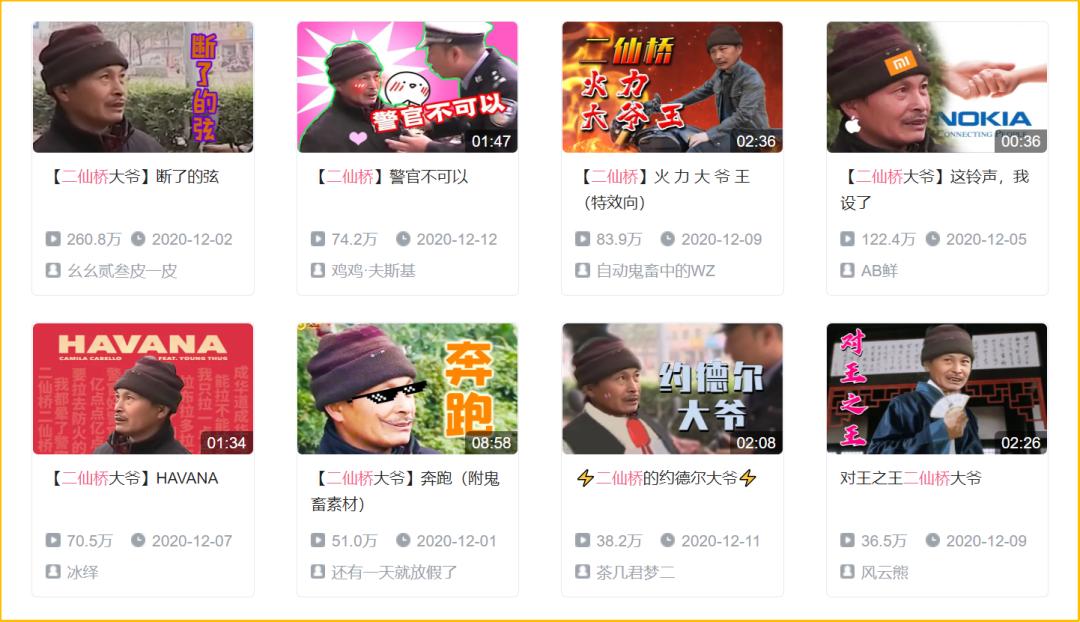1080x622 pixels.
Task: View uploader 茶几君梦二's profile
Action: (x=635, y=572)
